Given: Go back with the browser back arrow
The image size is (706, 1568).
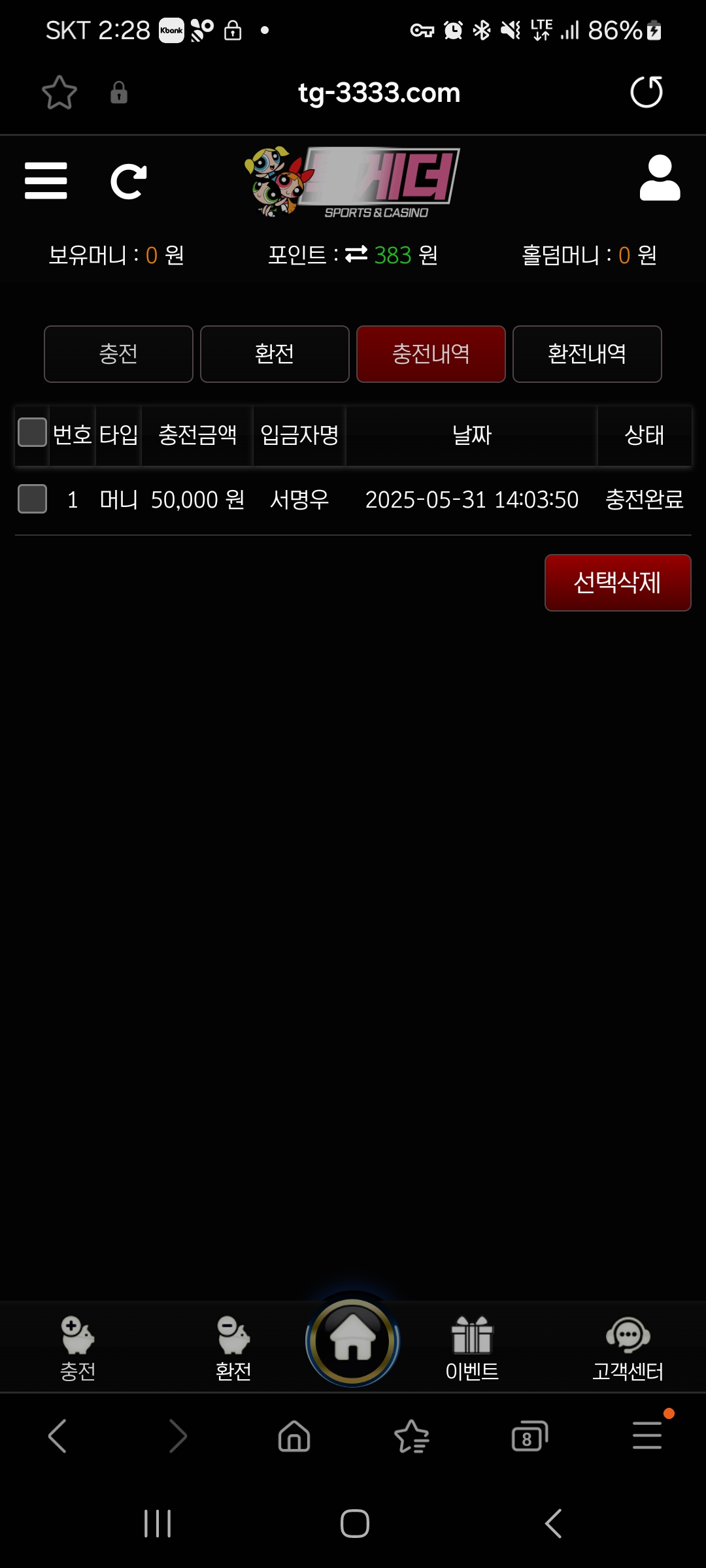Looking at the screenshot, I should 58,1436.
